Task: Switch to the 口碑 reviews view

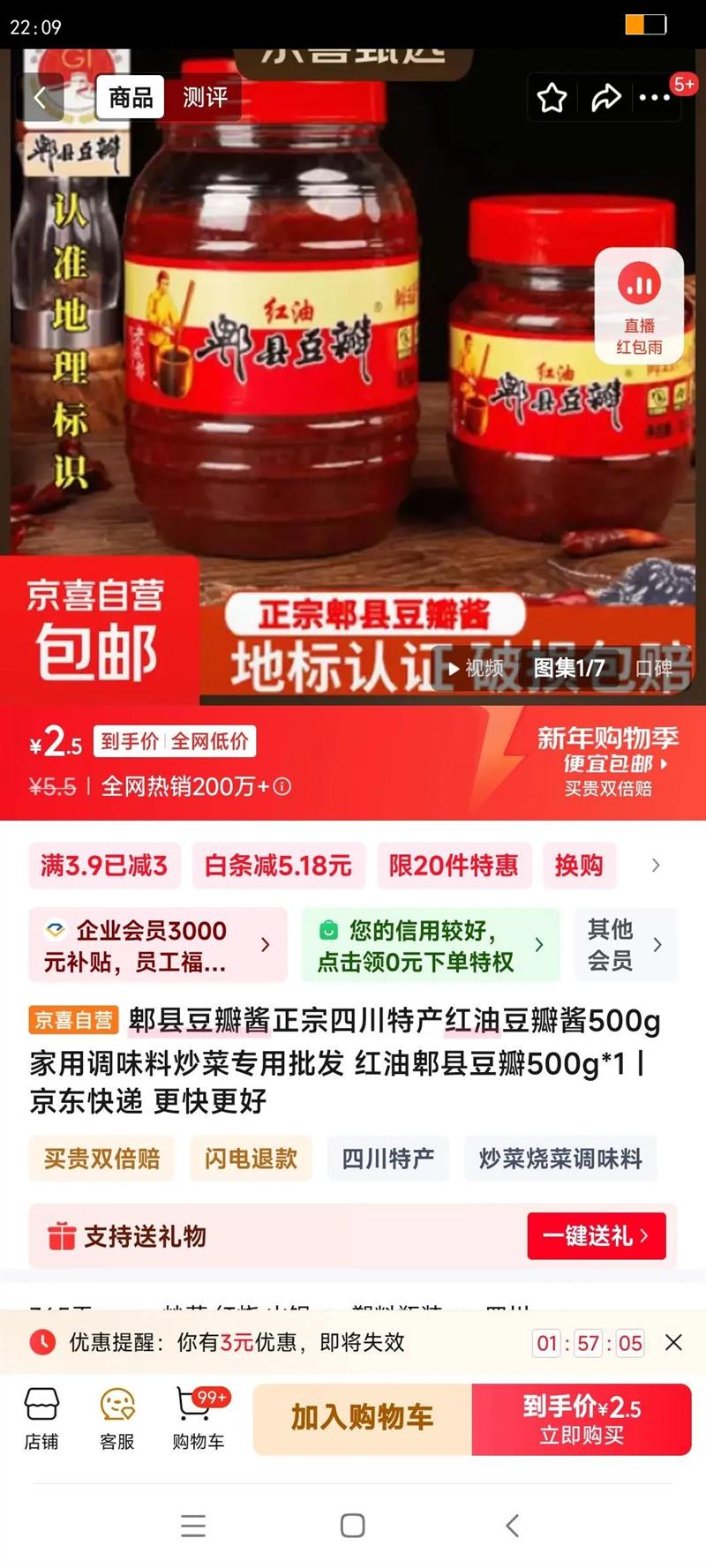Action: tap(650, 670)
